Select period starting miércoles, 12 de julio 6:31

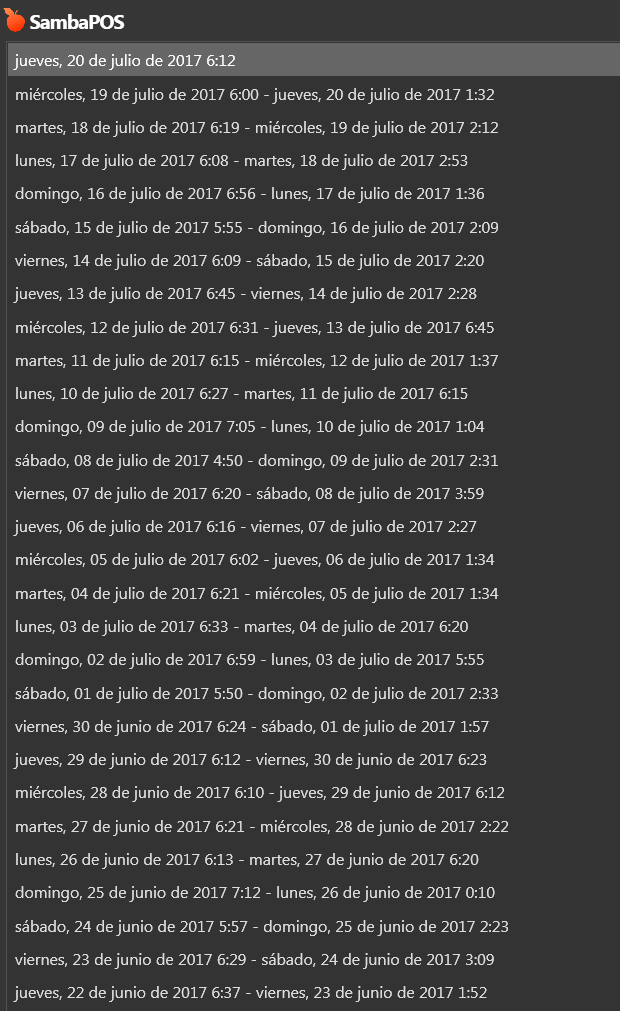click(314, 328)
